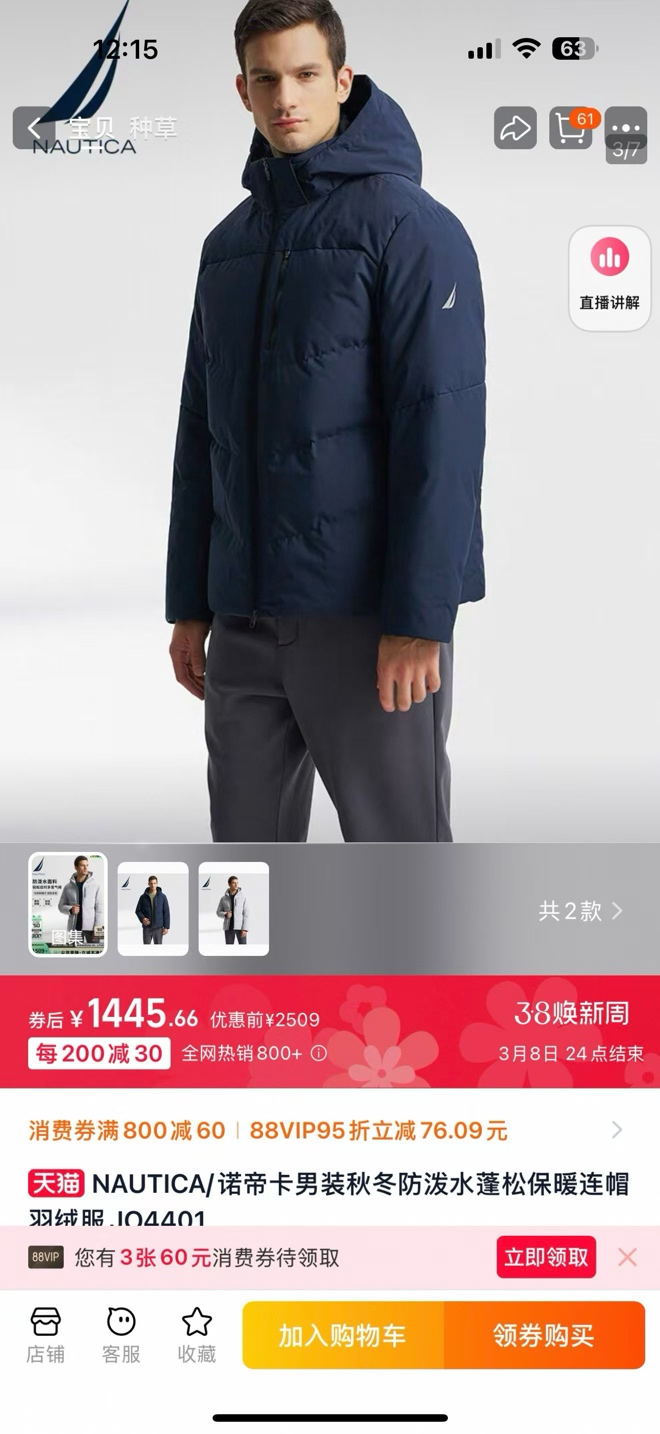The height and width of the screenshot is (1434, 660).
Task: Switch to the 种草 tab
Action: pos(153,128)
